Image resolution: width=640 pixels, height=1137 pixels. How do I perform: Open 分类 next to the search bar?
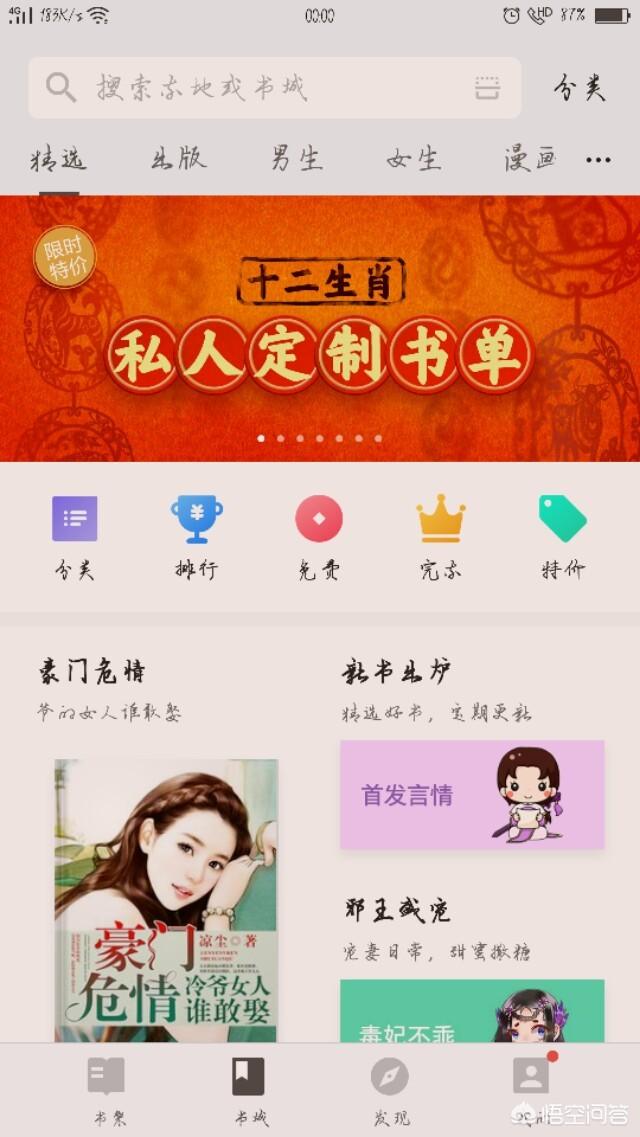[580, 88]
